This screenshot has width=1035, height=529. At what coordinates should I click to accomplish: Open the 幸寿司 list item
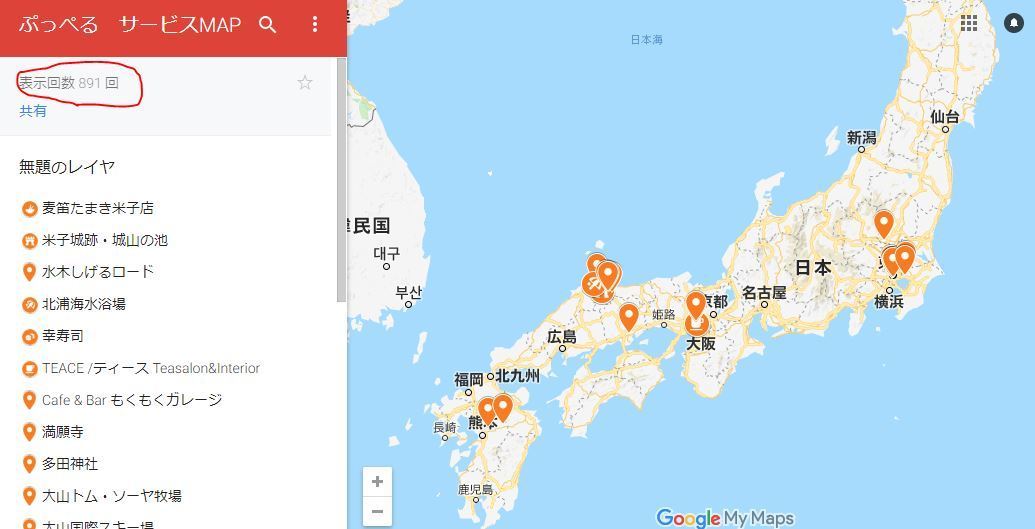point(62,336)
